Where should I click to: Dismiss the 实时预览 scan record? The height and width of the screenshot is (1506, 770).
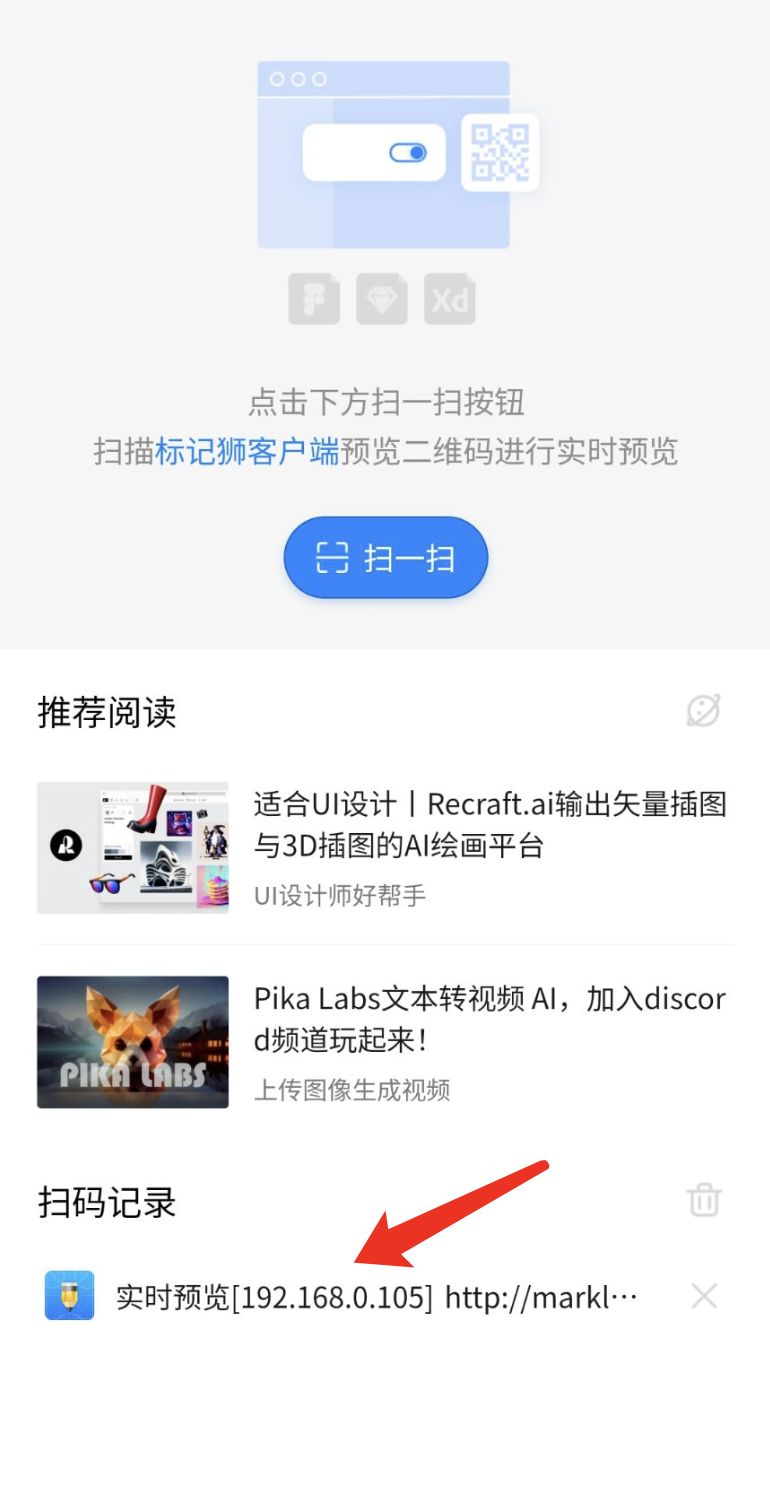704,1295
